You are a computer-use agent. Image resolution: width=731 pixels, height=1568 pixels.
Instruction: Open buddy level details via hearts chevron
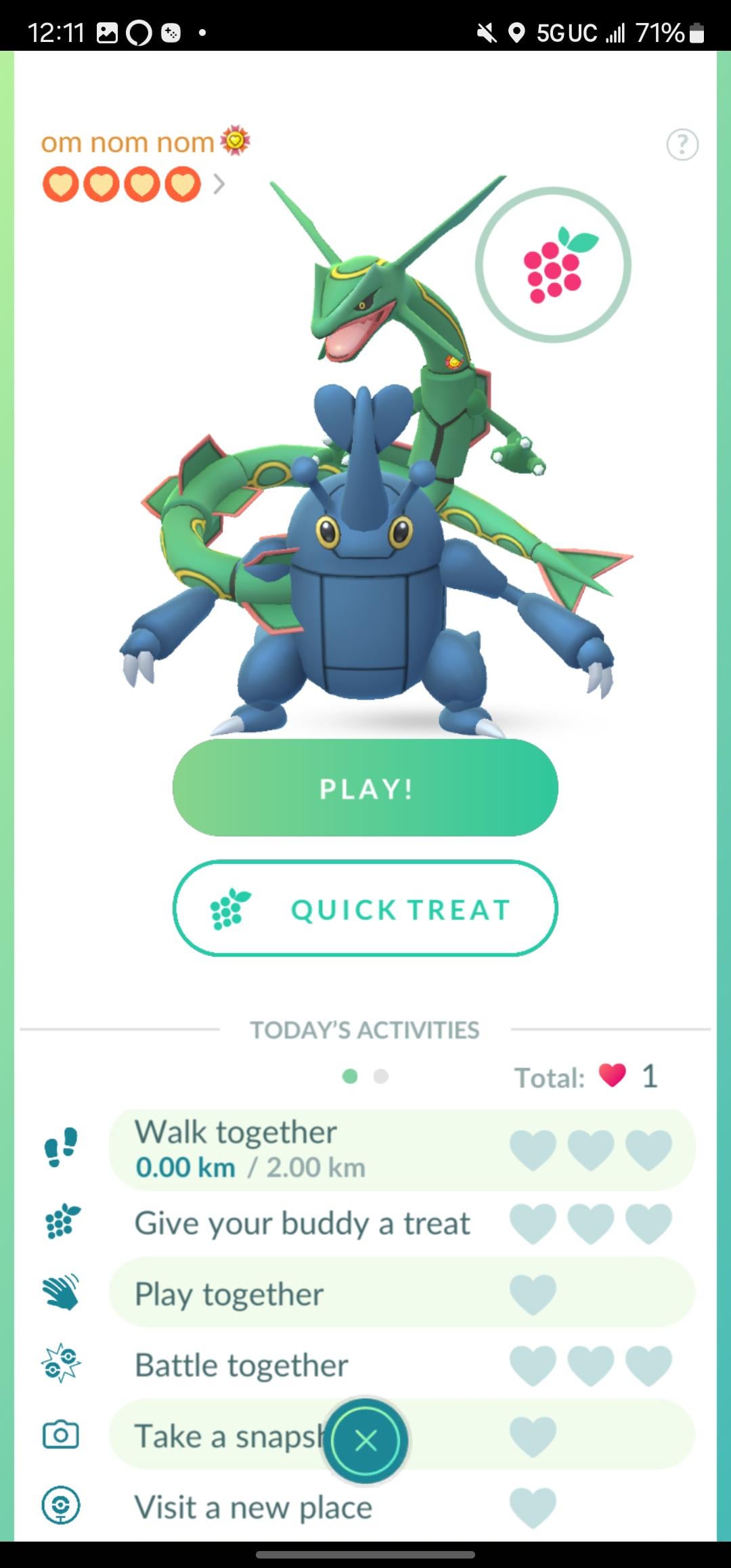pyautogui.click(x=219, y=184)
